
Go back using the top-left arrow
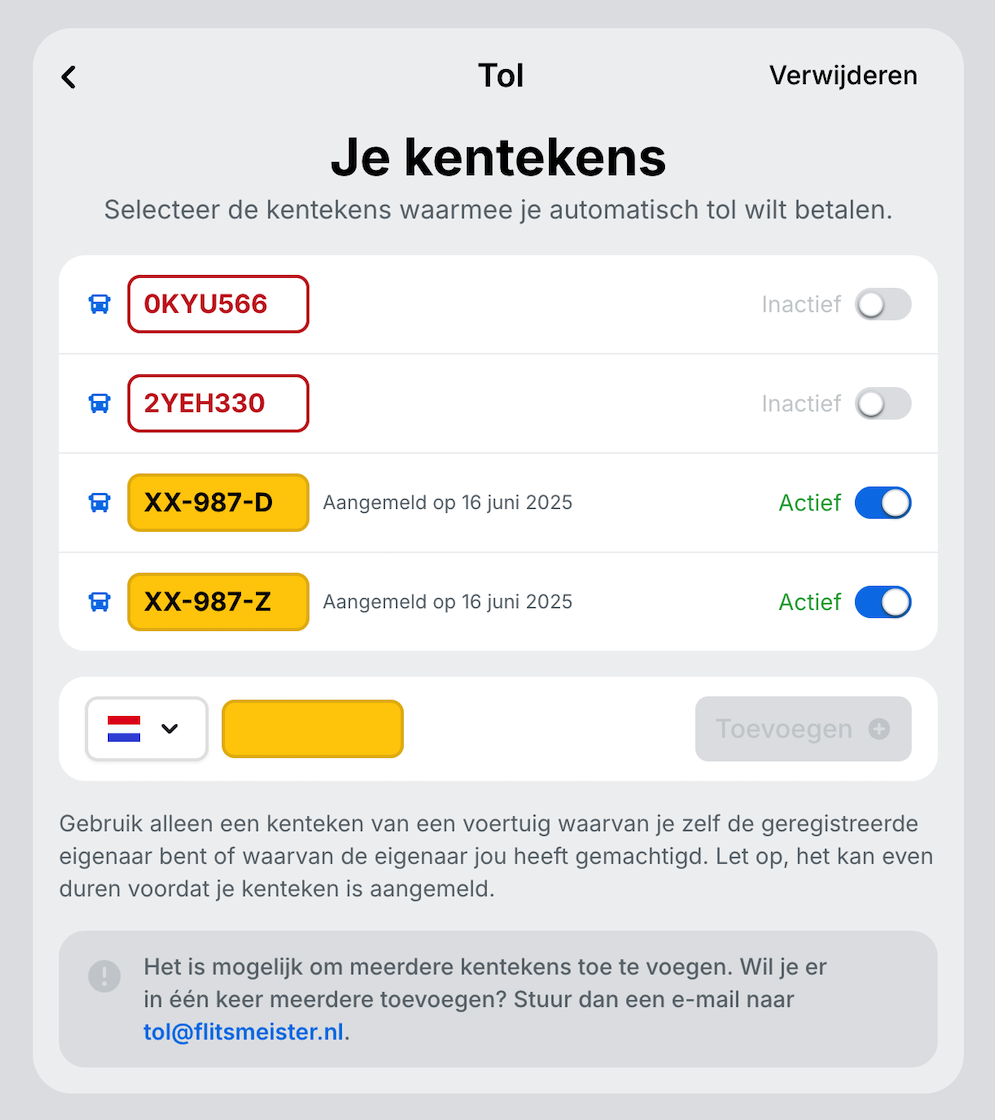[x=68, y=77]
